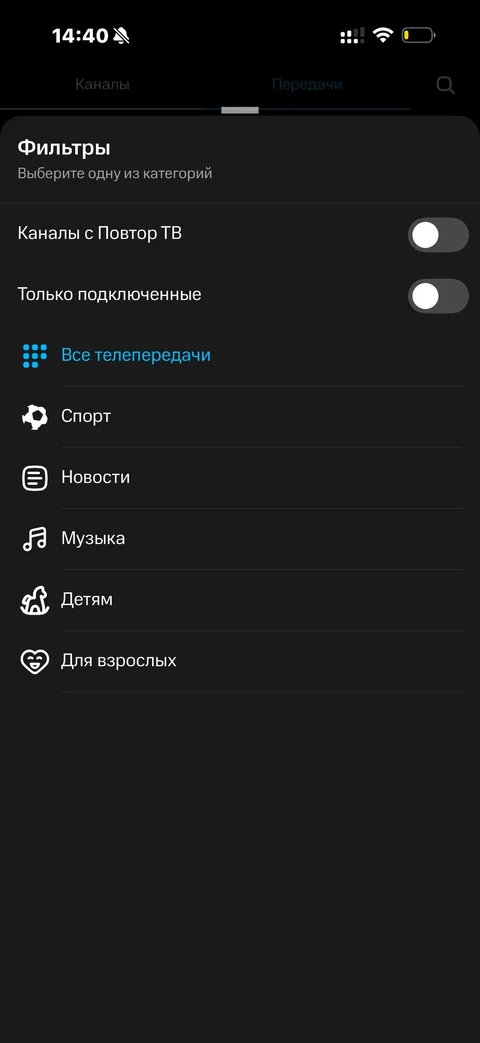
Task: Tap the search magnifier icon
Action: [x=445, y=85]
